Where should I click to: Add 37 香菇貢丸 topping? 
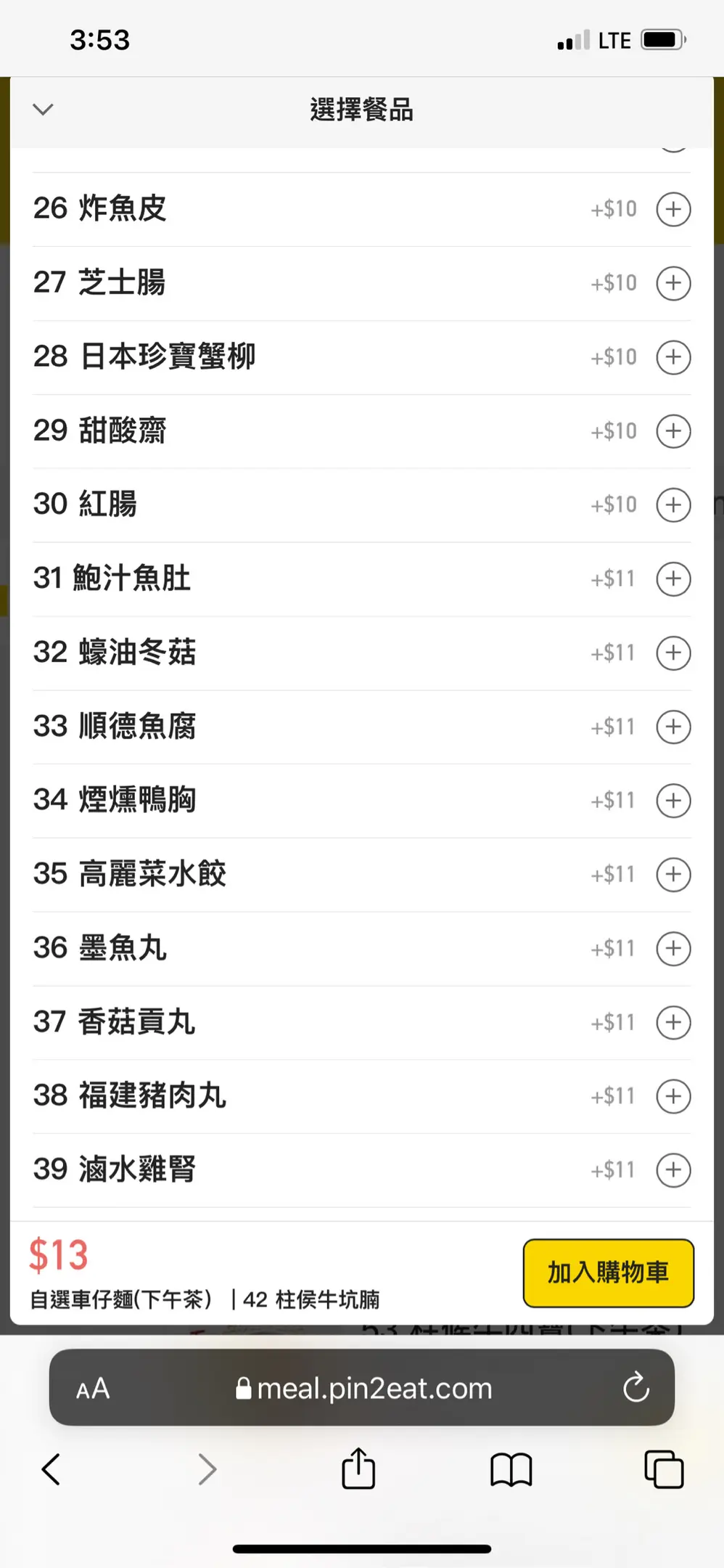[x=673, y=1022]
